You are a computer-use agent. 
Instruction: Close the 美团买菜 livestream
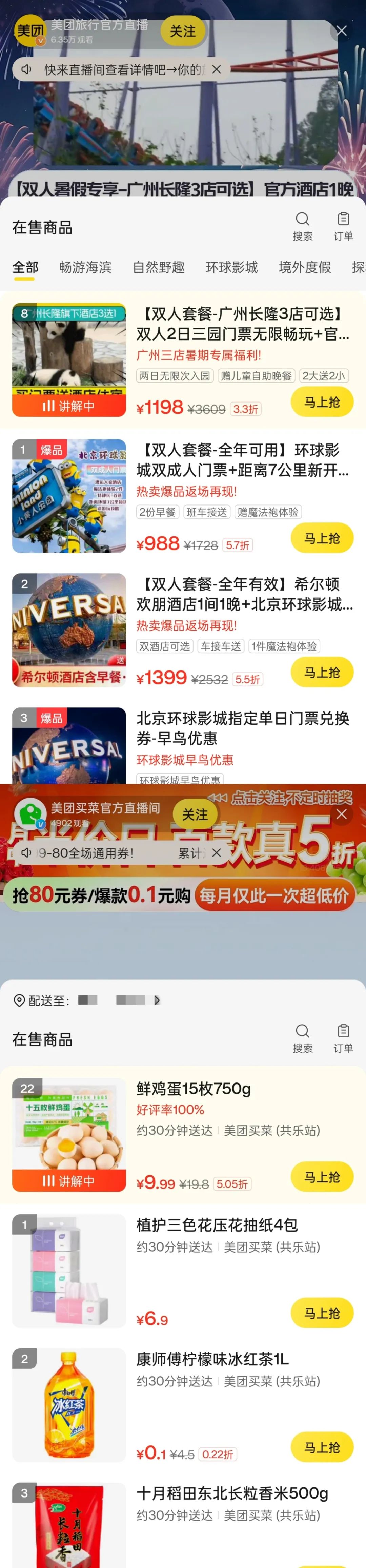[342, 814]
